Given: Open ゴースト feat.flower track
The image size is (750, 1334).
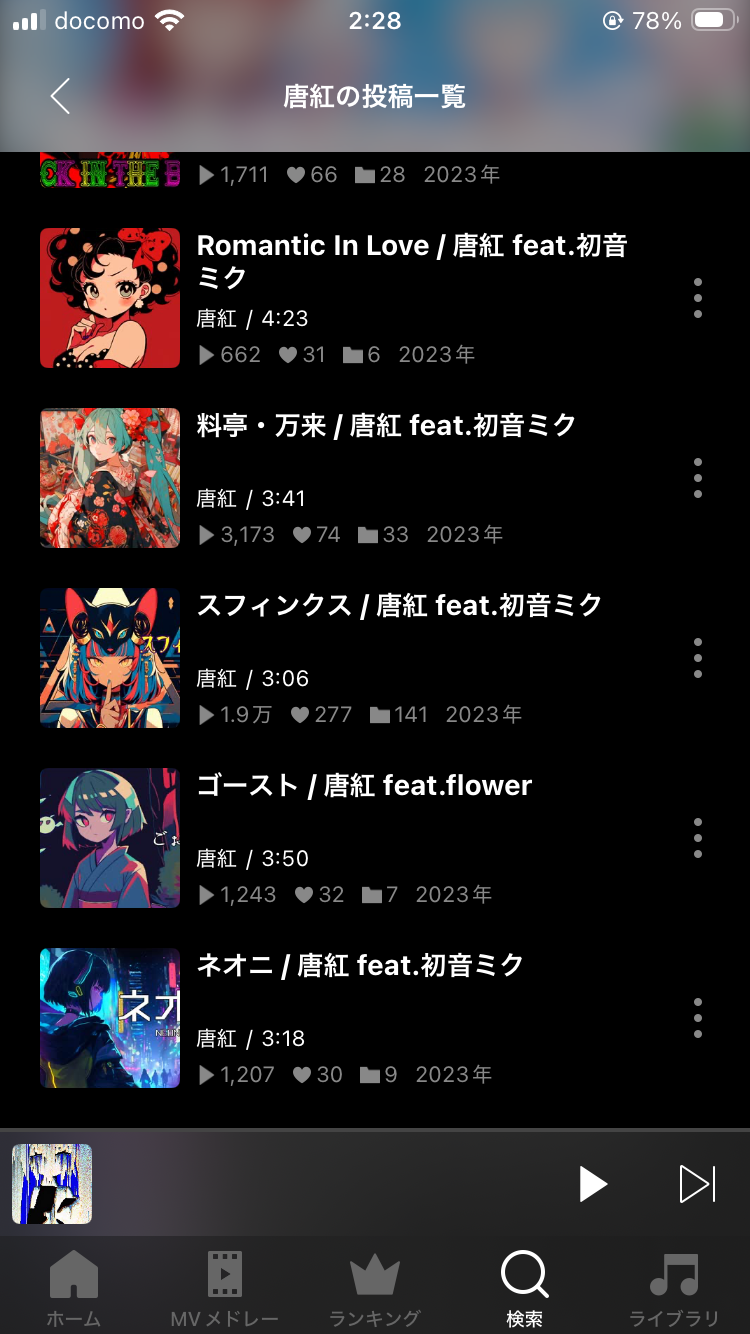Looking at the screenshot, I should [x=364, y=786].
